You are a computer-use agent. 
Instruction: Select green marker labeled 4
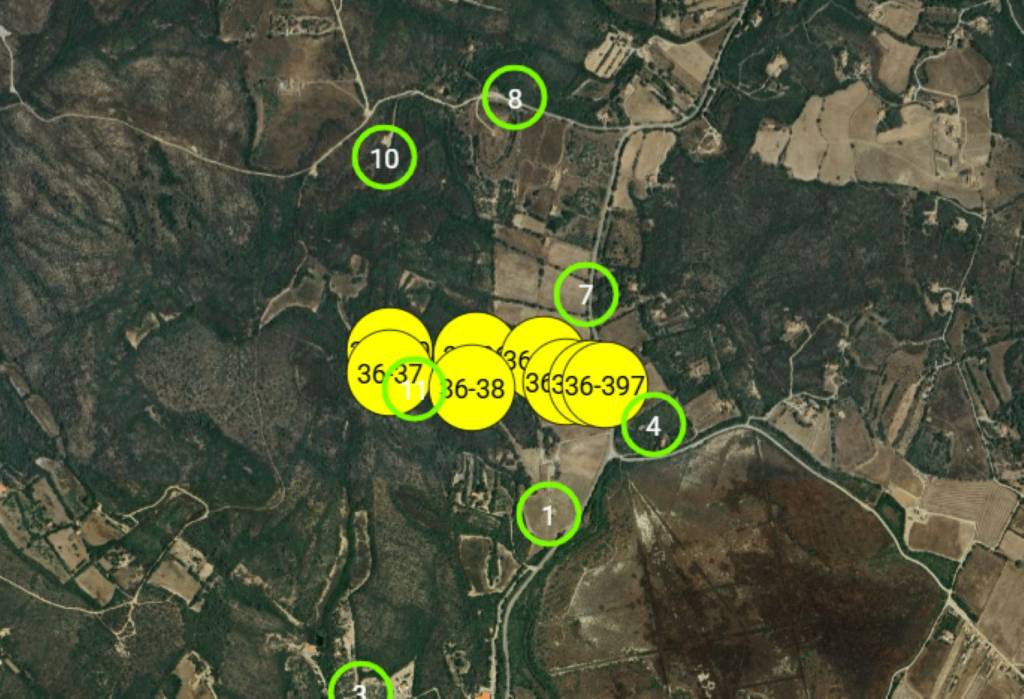pos(653,425)
